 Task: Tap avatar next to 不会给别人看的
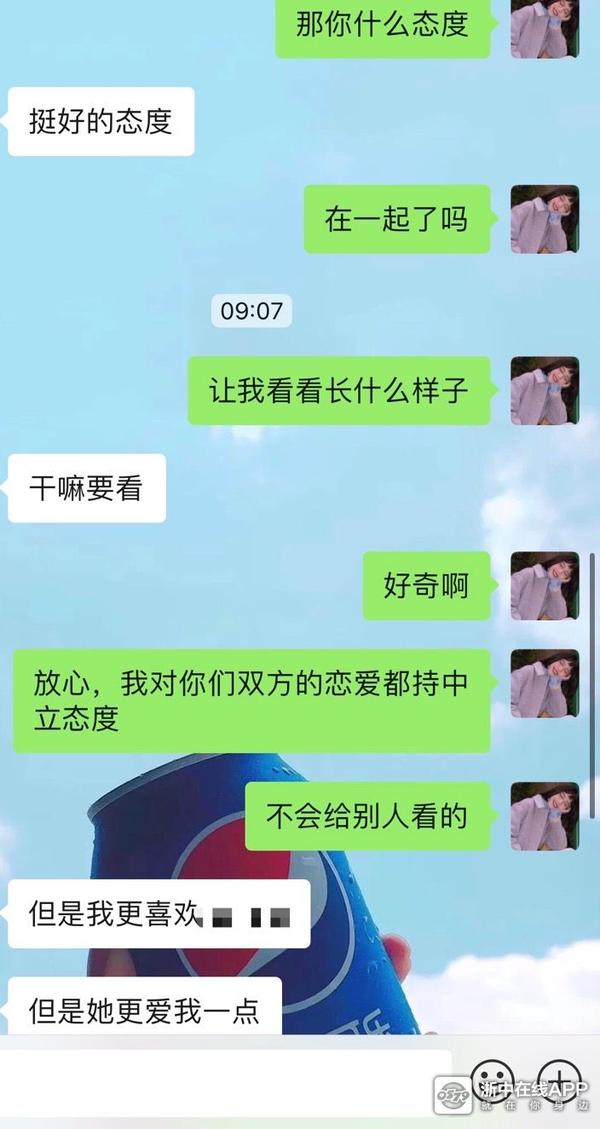coord(545,816)
